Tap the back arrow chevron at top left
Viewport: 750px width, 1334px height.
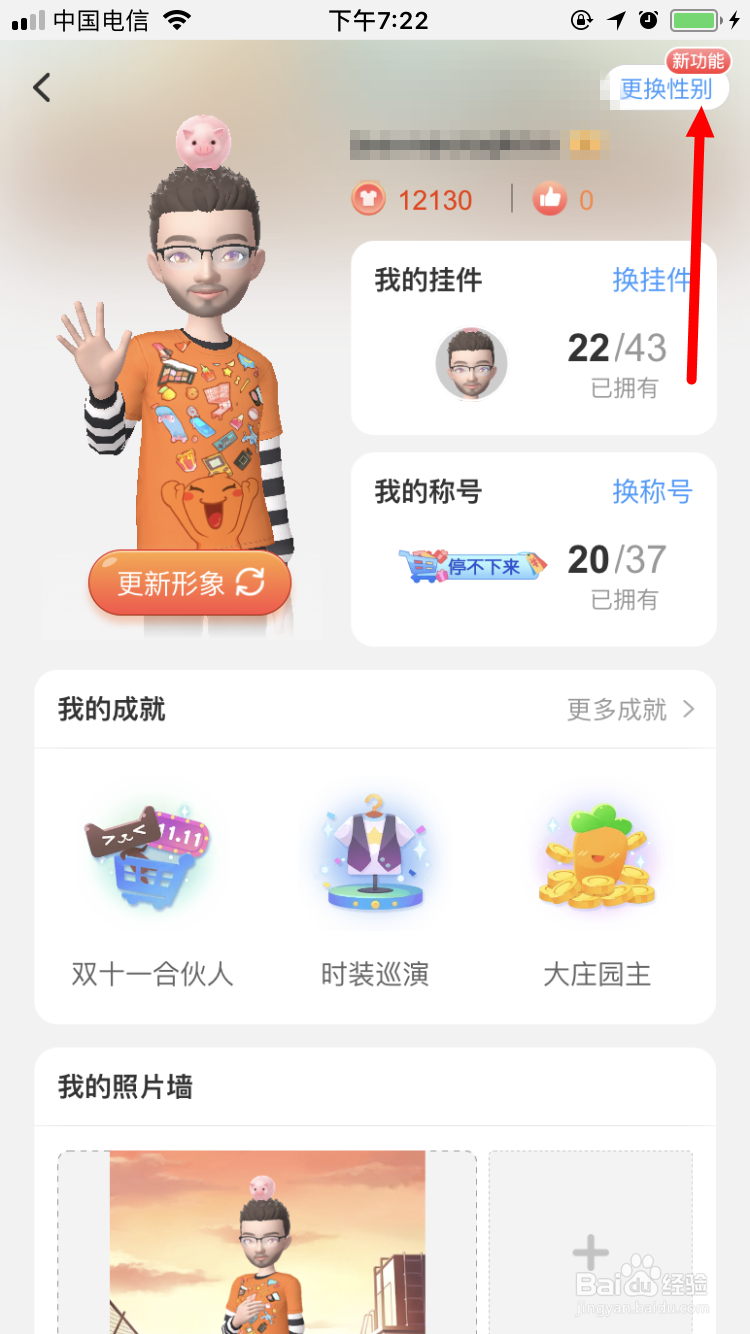pyautogui.click(x=41, y=87)
